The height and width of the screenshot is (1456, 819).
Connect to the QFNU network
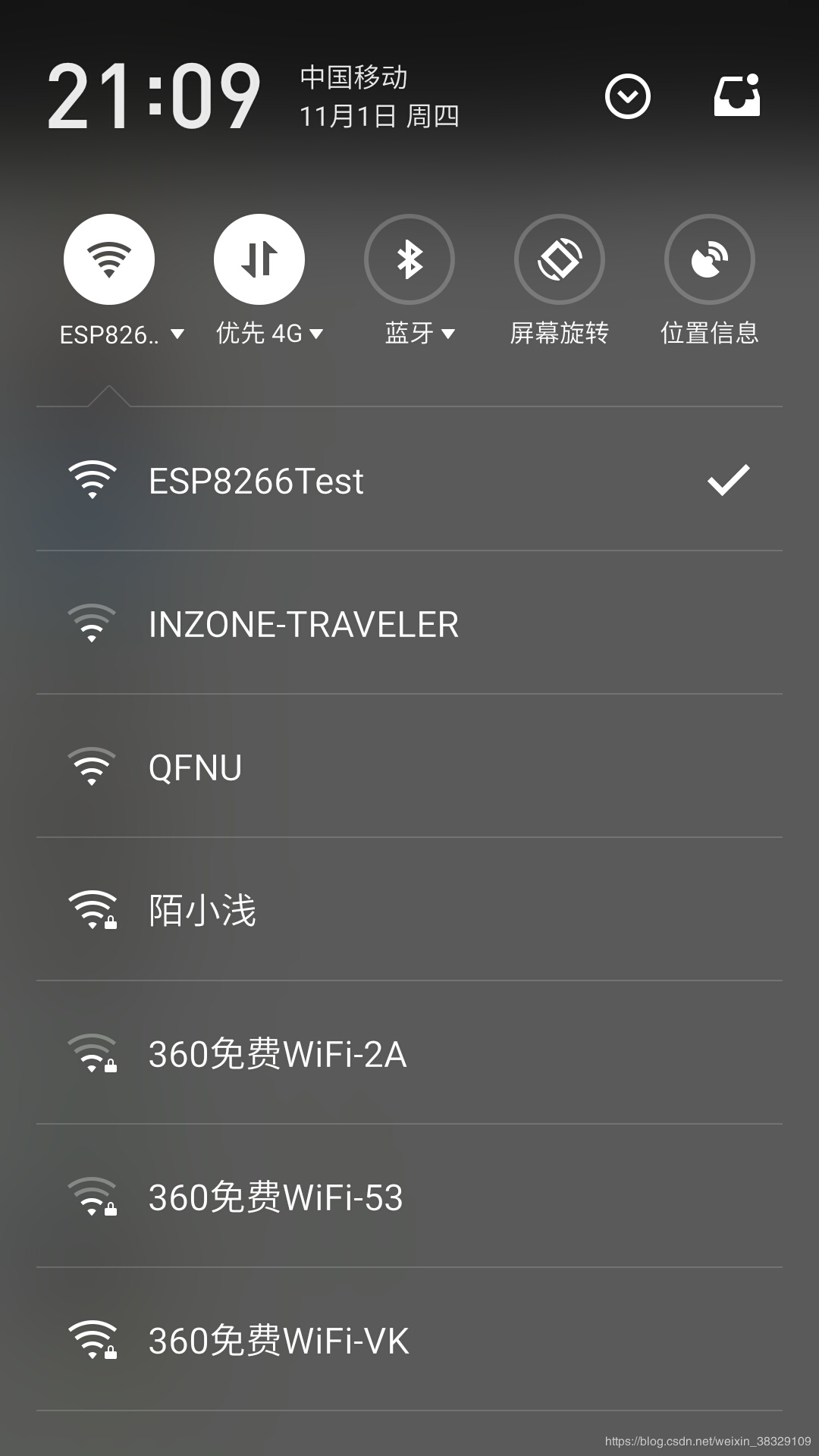409,767
